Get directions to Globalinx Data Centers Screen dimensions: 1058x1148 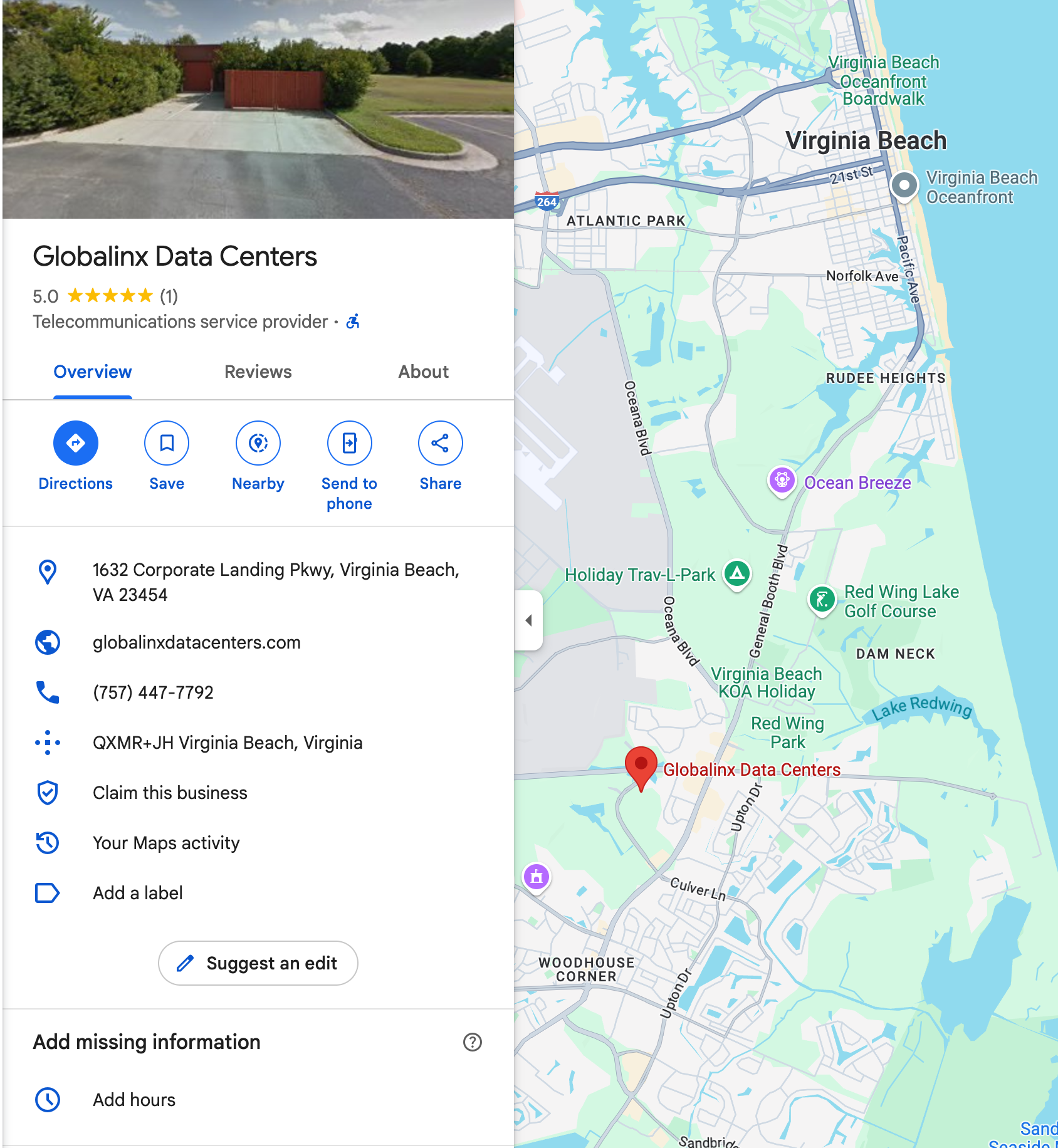coord(76,444)
